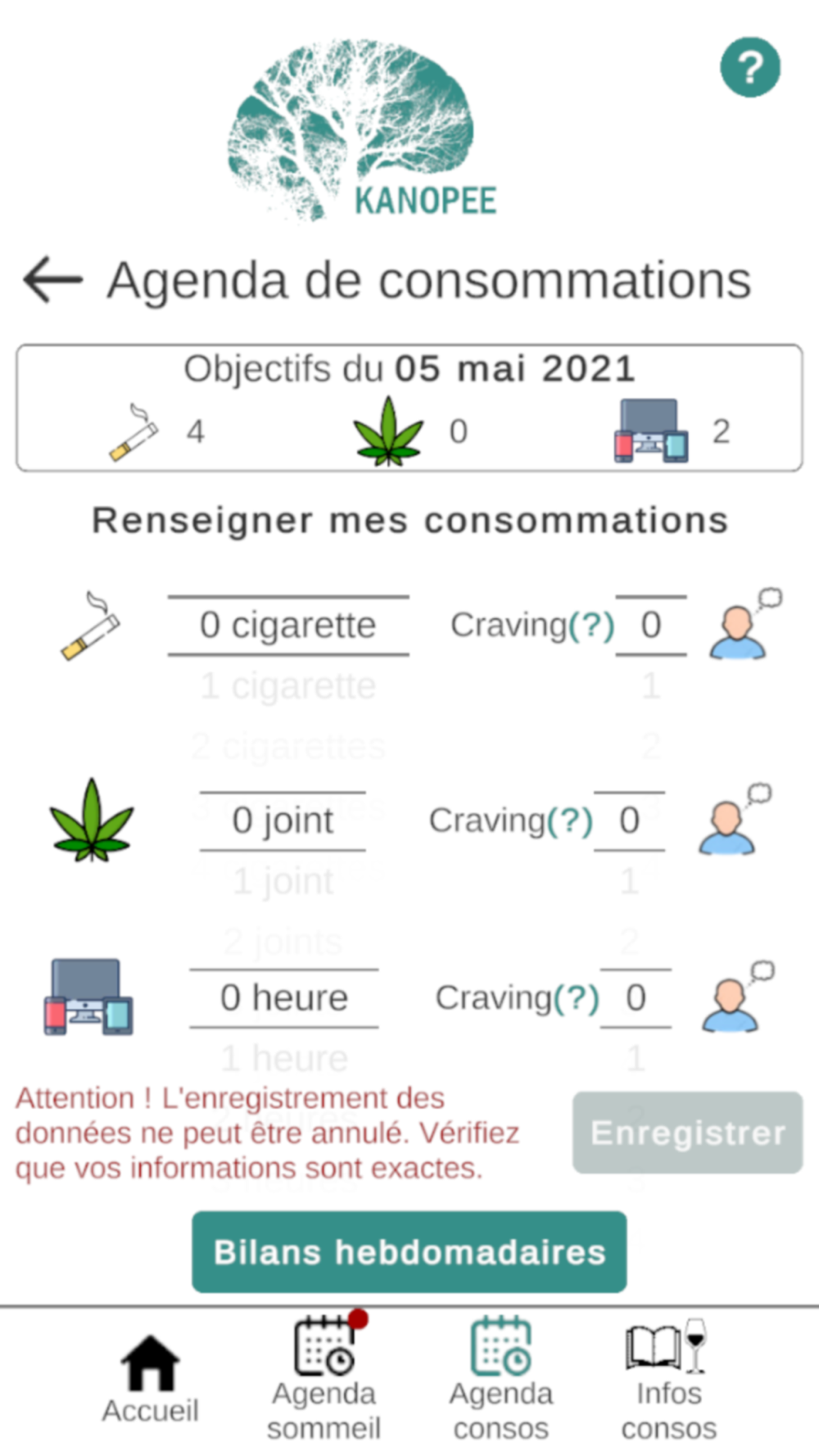Open the Infos consos tab

point(668,1380)
